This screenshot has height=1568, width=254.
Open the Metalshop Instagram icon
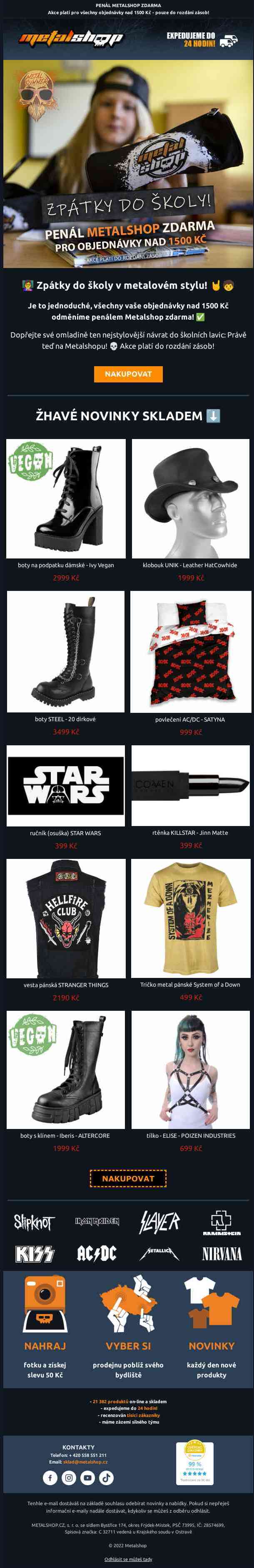[x=69, y=1477]
